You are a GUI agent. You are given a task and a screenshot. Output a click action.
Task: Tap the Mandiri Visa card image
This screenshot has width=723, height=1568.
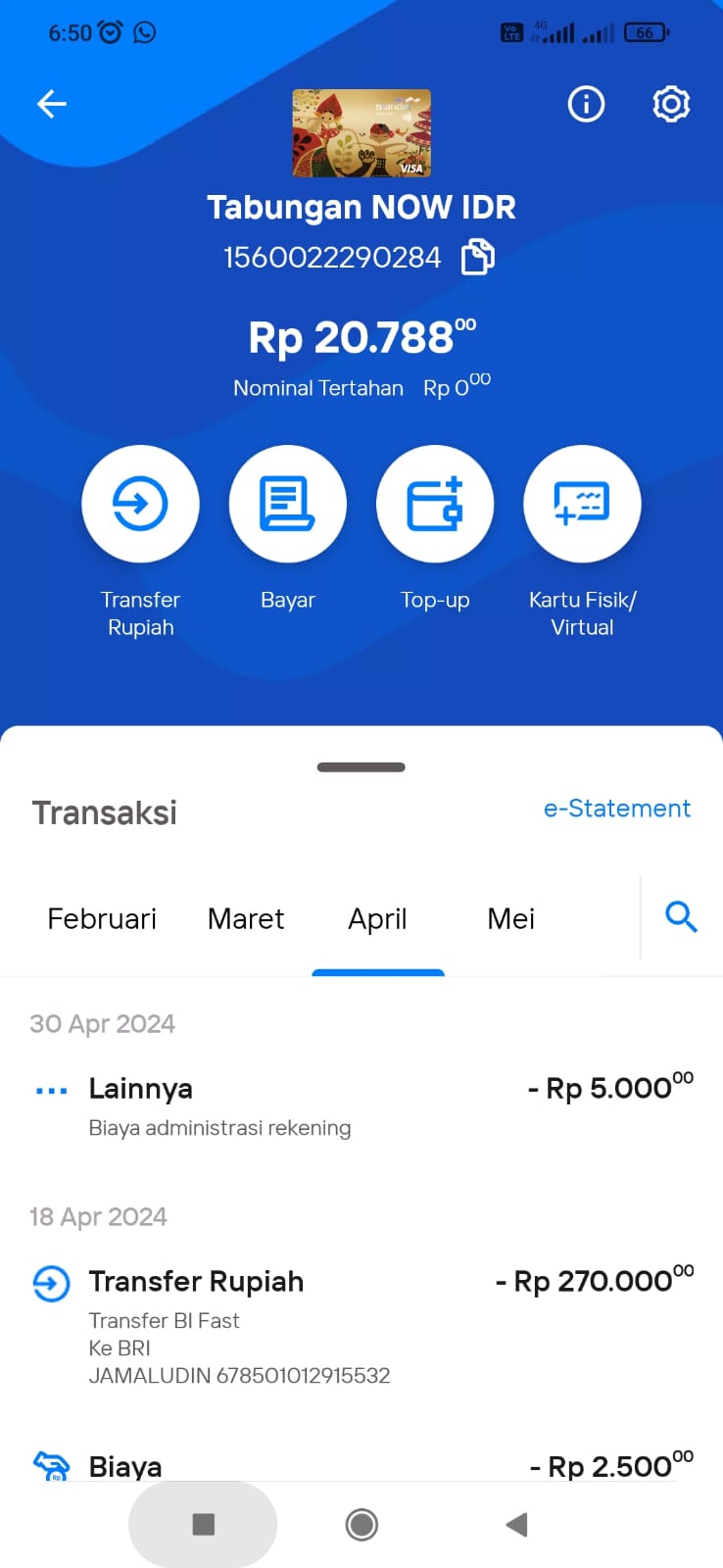tap(361, 133)
